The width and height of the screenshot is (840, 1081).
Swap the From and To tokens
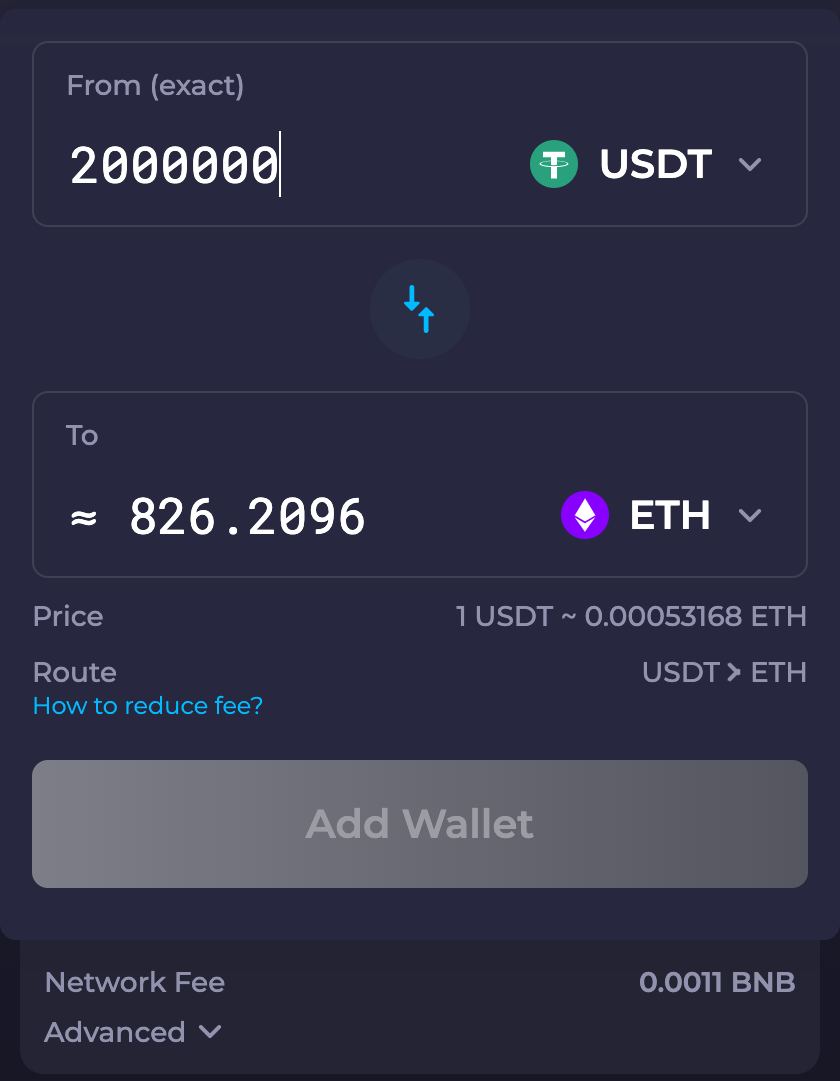[420, 309]
